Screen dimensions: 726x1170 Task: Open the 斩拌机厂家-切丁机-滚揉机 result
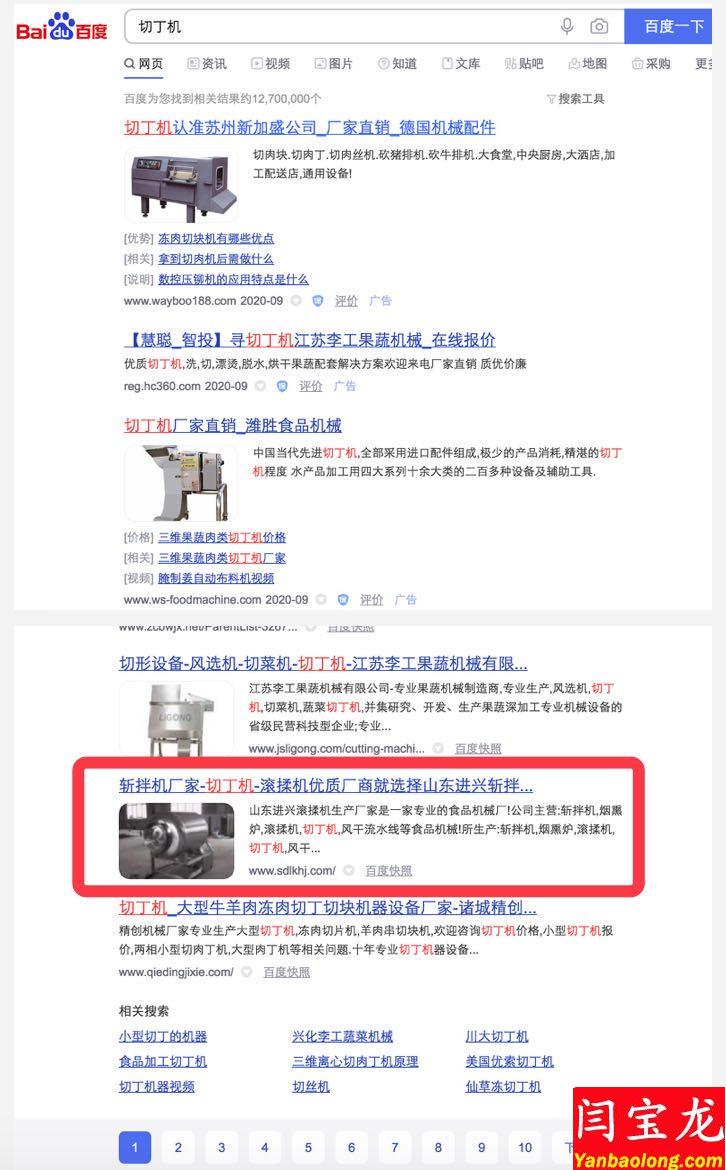click(325, 785)
